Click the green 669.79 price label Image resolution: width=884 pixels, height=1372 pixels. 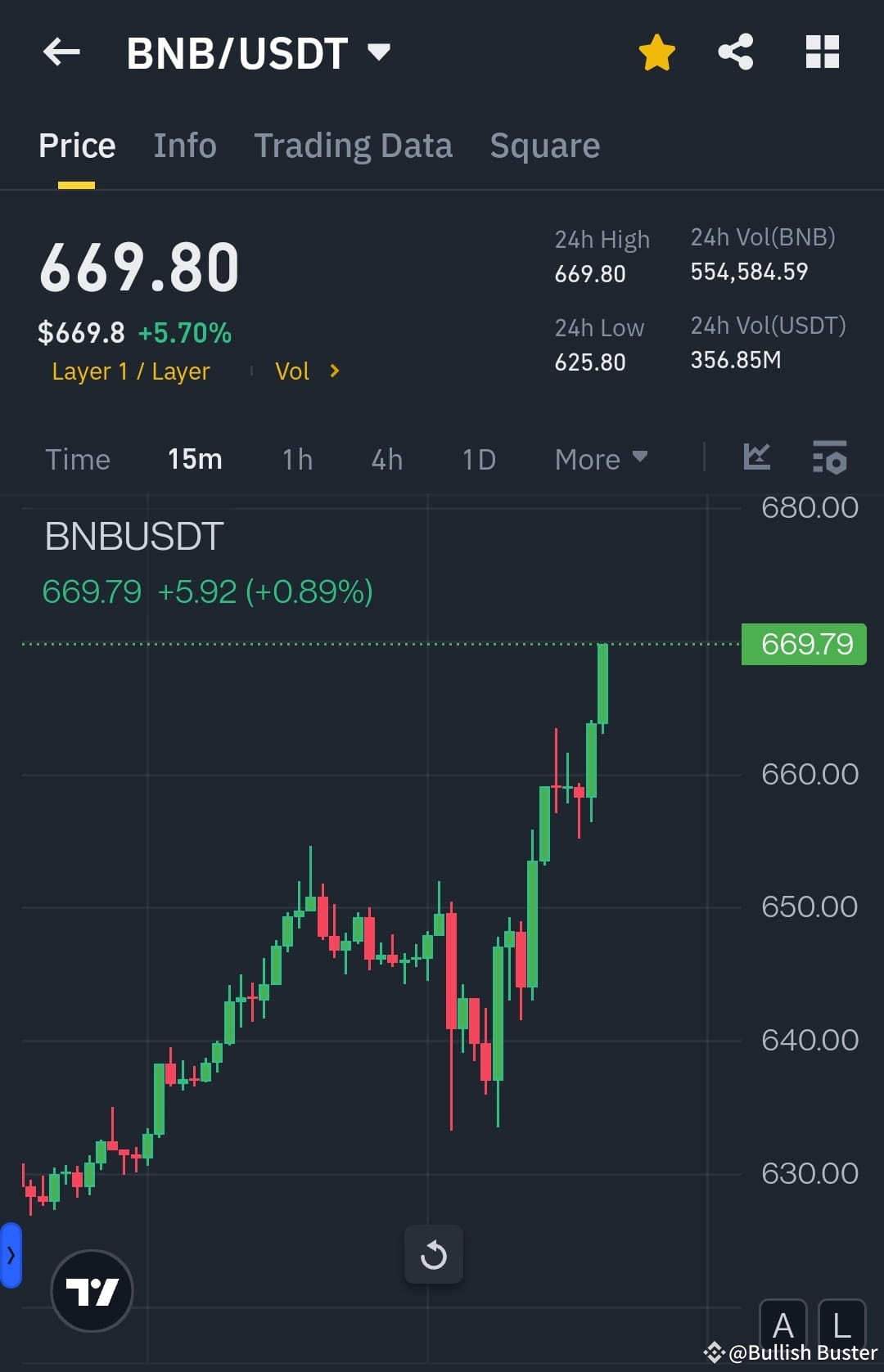[803, 644]
